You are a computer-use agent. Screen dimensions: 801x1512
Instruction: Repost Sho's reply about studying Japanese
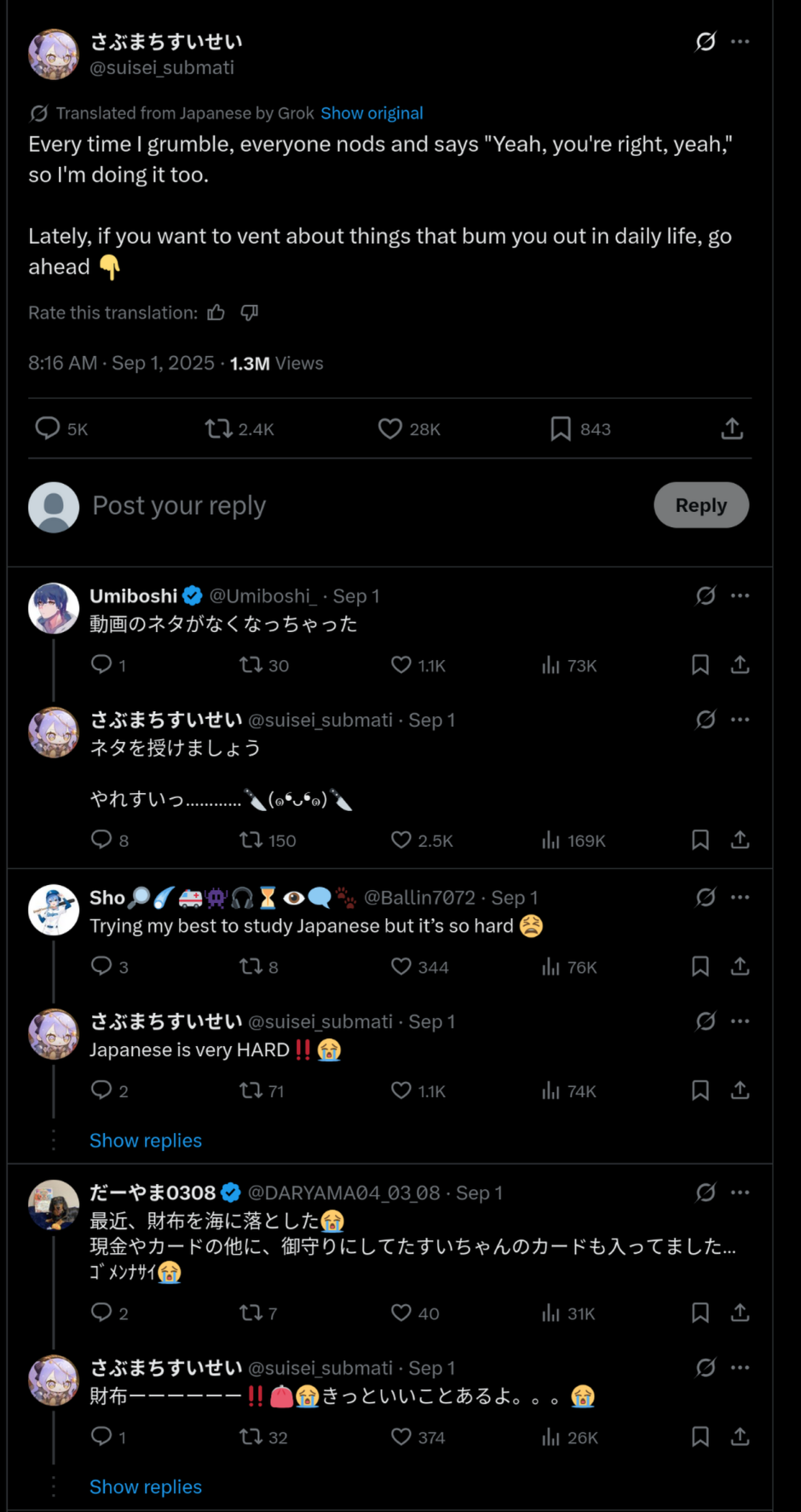pos(251,967)
